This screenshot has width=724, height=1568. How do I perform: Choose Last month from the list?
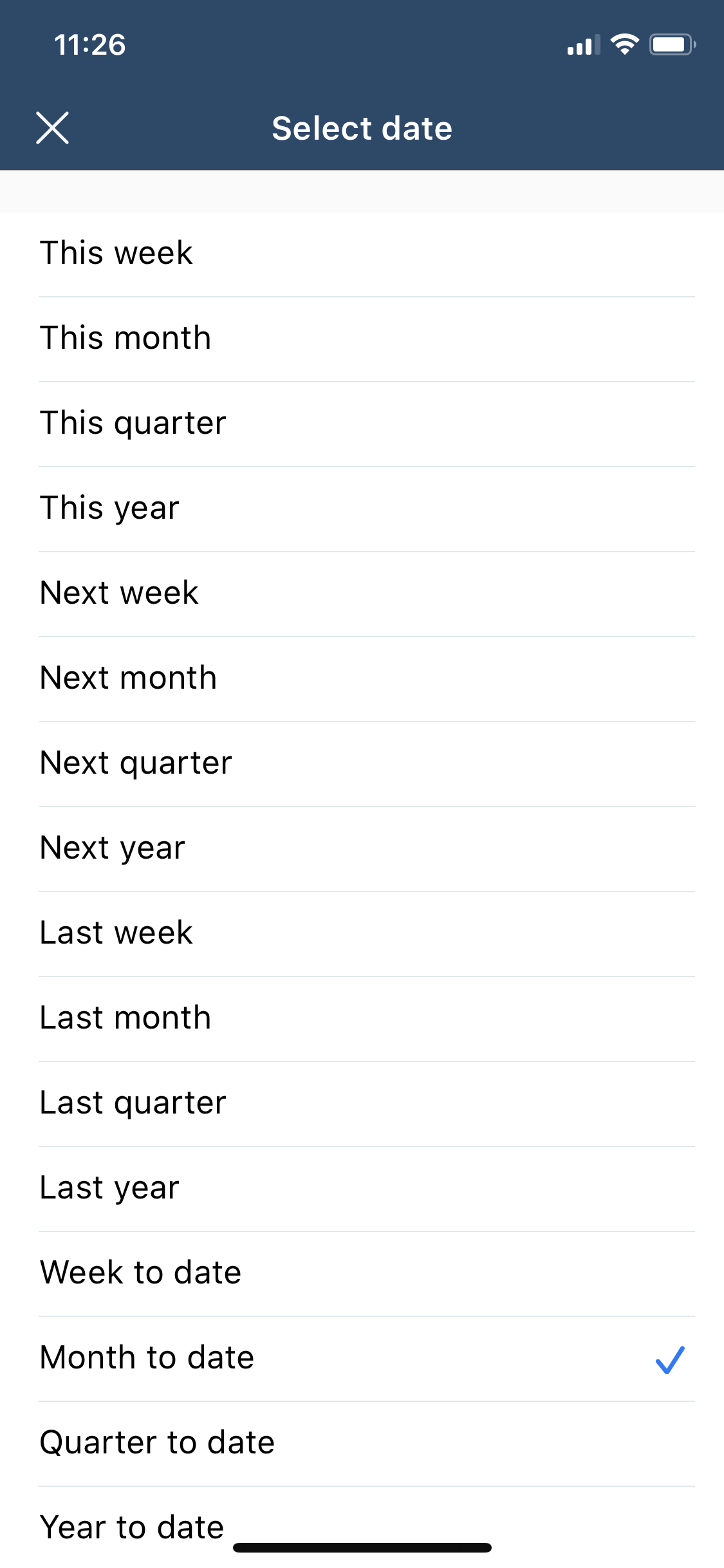coord(362,1019)
